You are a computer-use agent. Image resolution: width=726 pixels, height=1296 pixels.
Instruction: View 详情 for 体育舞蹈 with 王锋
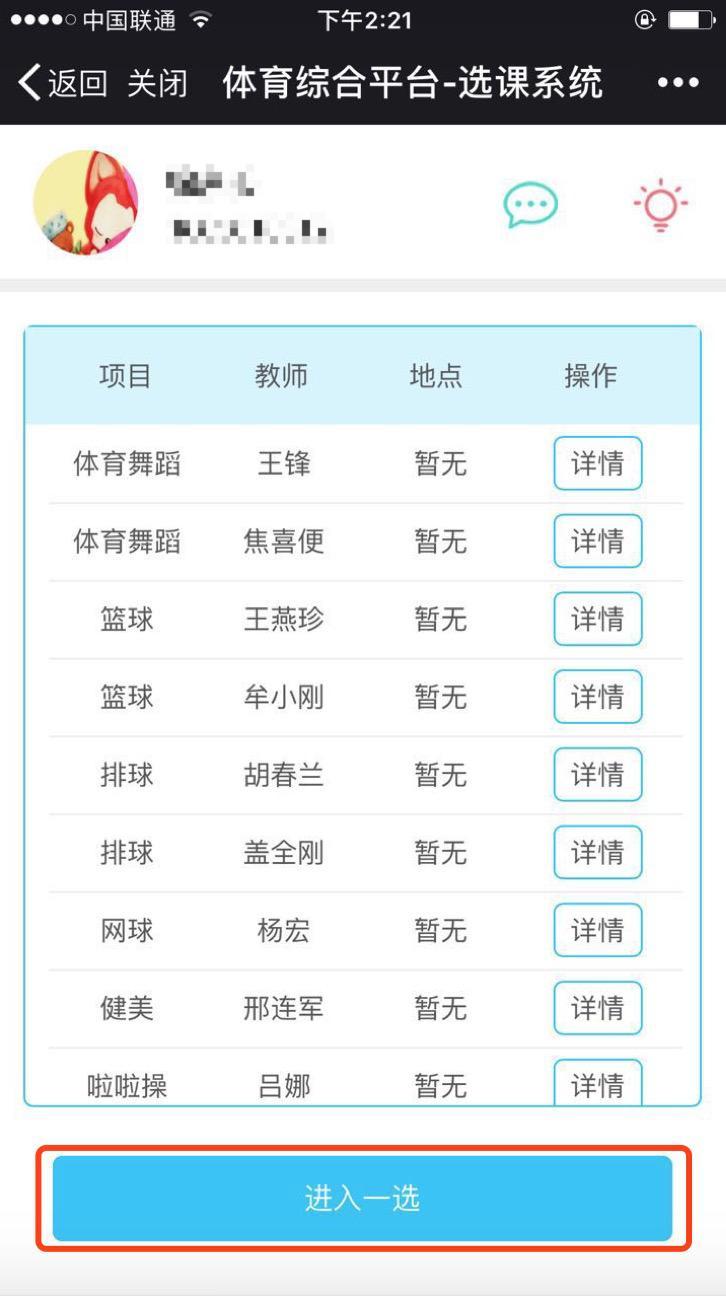[x=597, y=463]
